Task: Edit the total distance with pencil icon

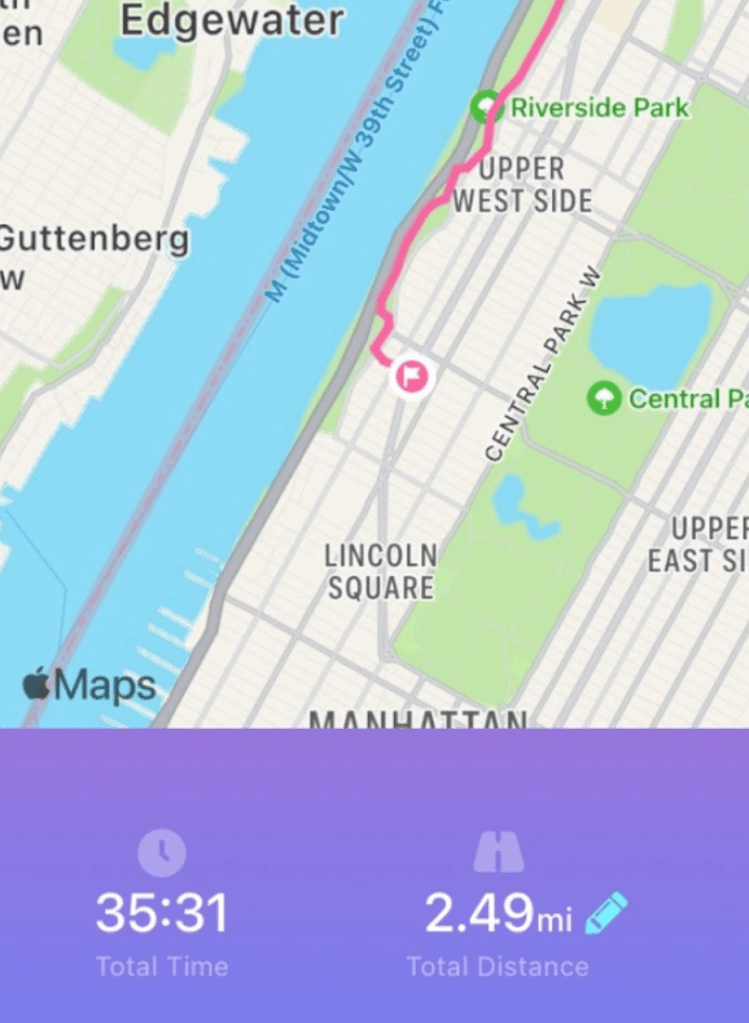Action: [x=606, y=914]
